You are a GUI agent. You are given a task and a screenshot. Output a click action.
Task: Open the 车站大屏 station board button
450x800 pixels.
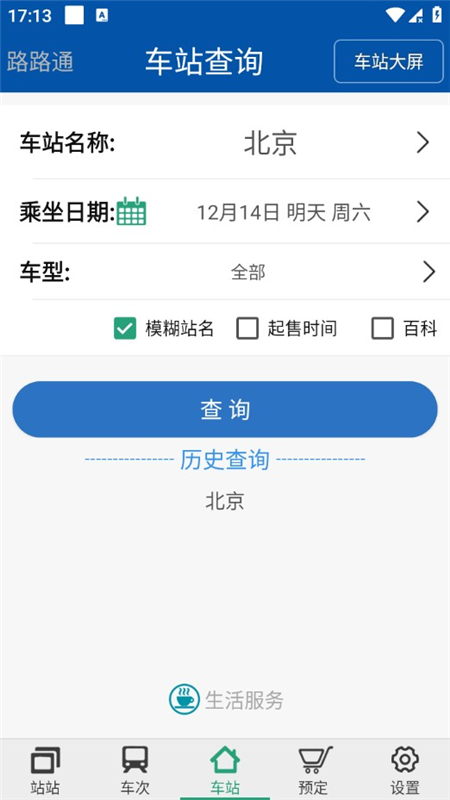pos(388,61)
